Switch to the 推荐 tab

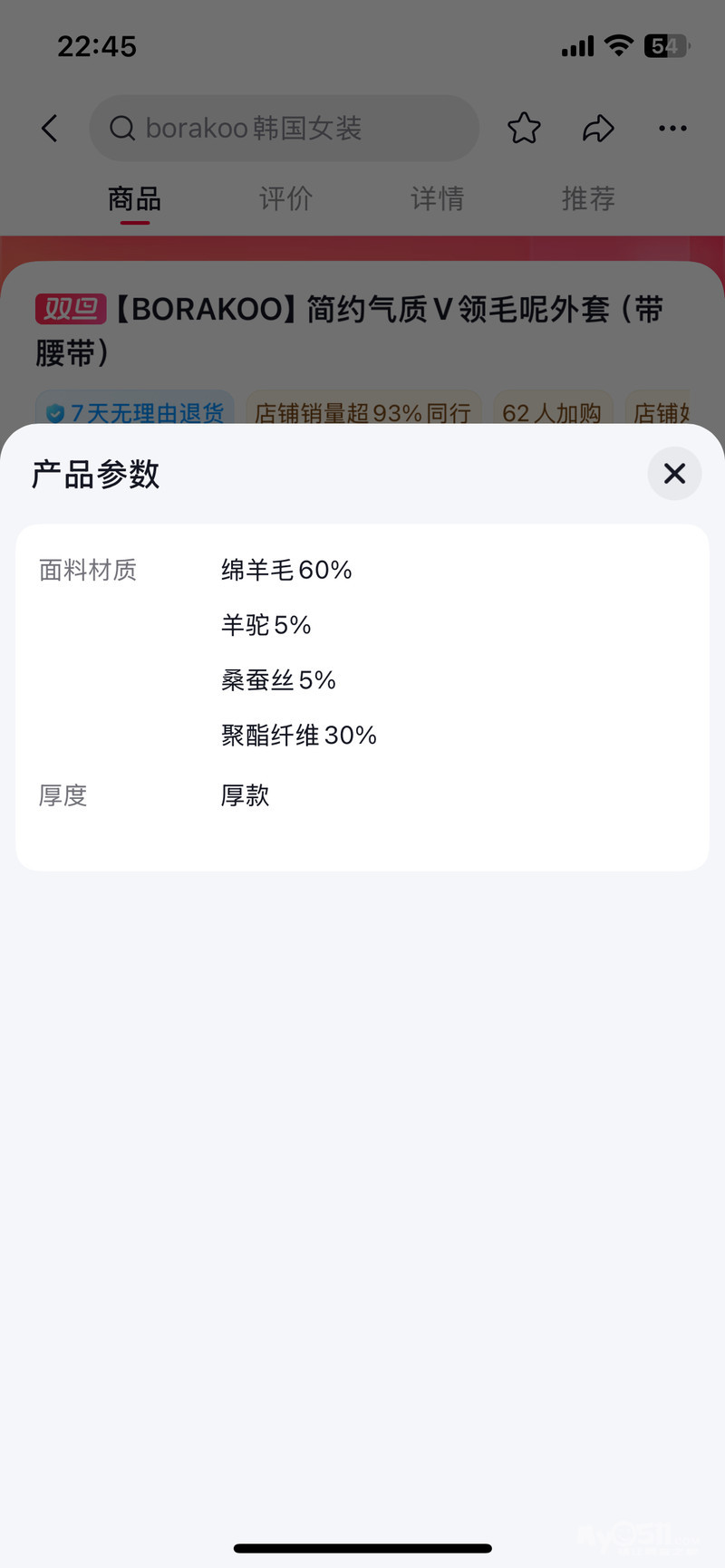[588, 198]
